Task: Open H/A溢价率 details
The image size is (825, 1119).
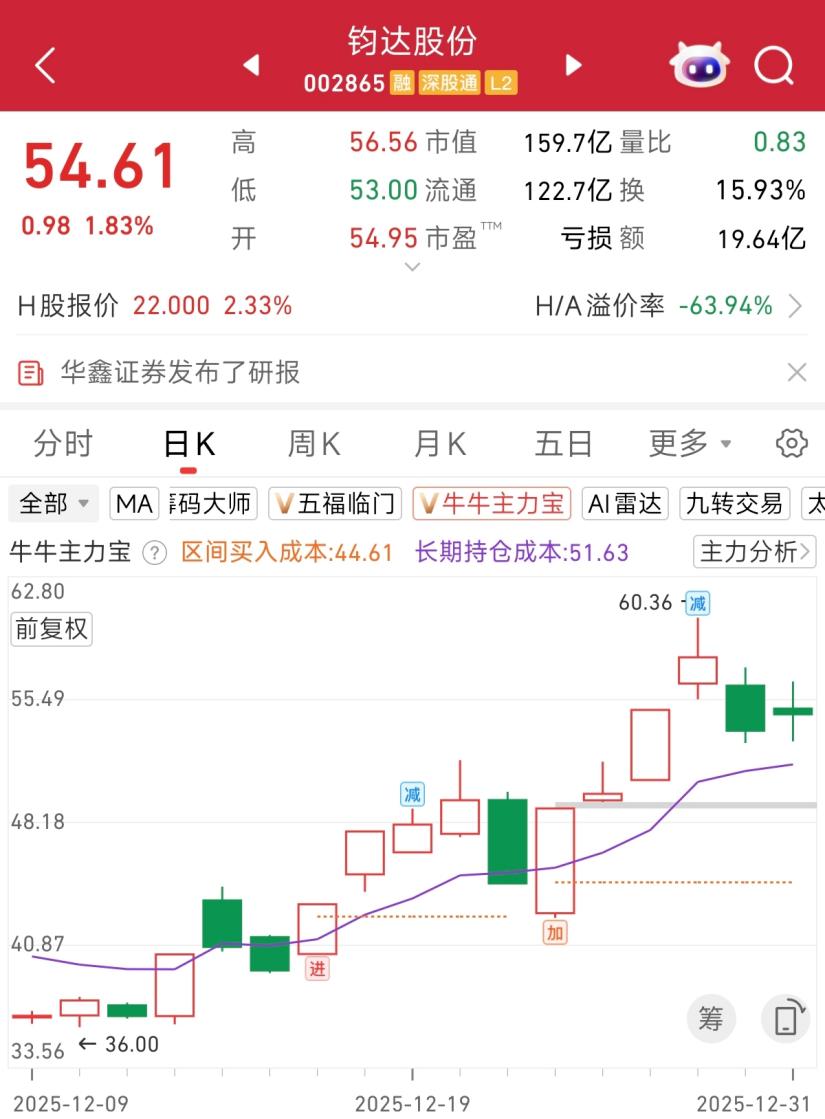Action: (x=795, y=306)
